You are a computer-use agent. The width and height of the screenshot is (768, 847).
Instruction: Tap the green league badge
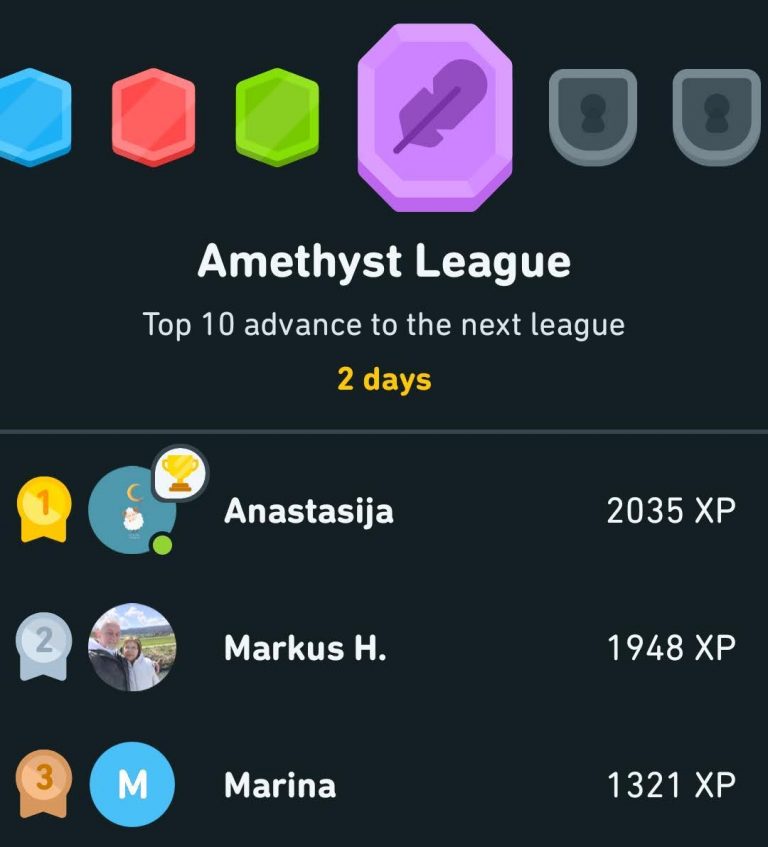[277, 116]
